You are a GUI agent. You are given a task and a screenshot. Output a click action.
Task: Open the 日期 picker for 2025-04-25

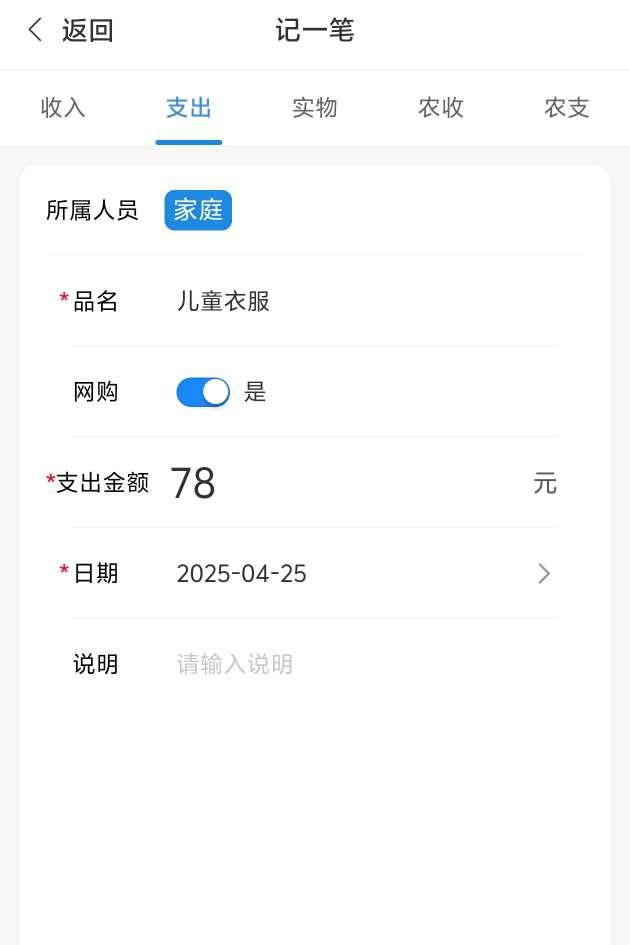[360, 574]
